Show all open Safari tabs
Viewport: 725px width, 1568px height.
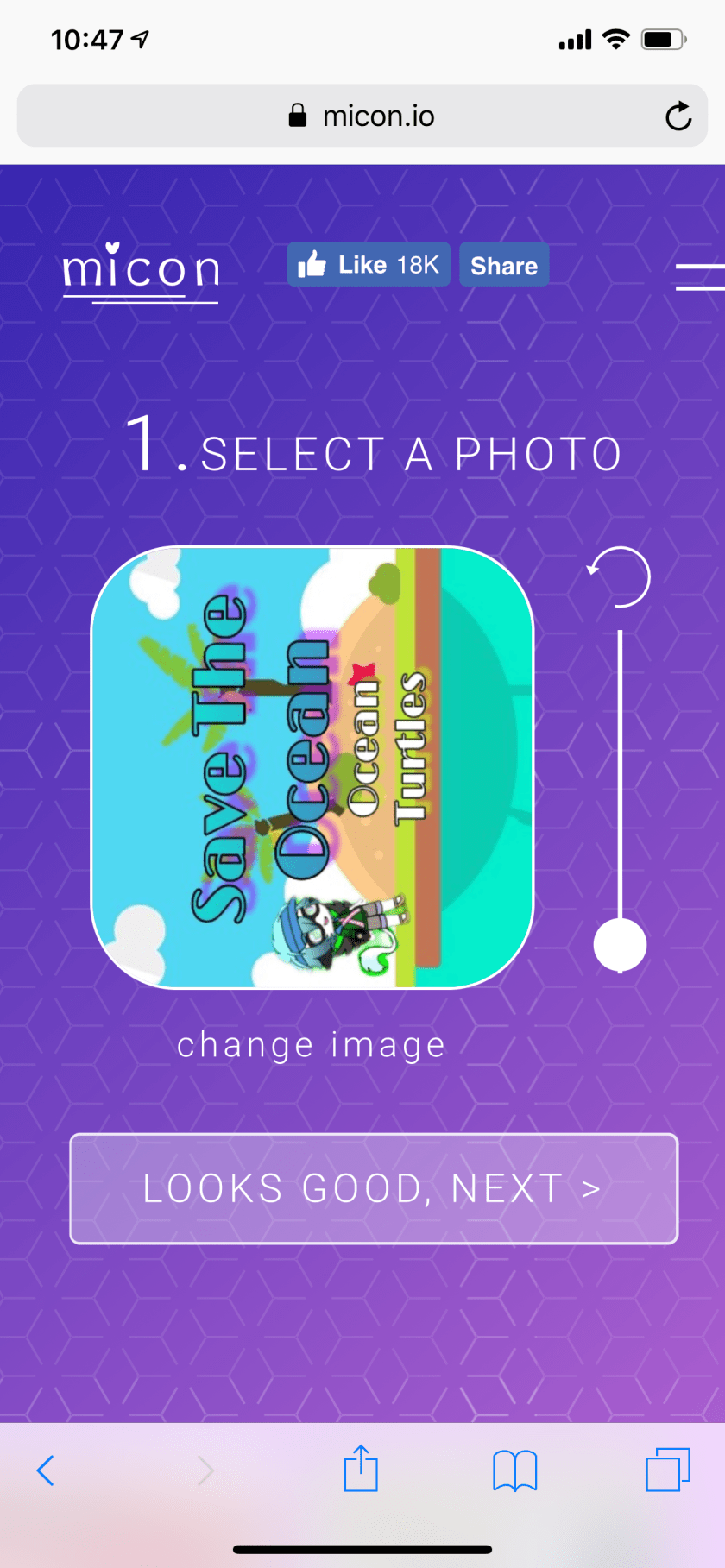(668, 1470)
